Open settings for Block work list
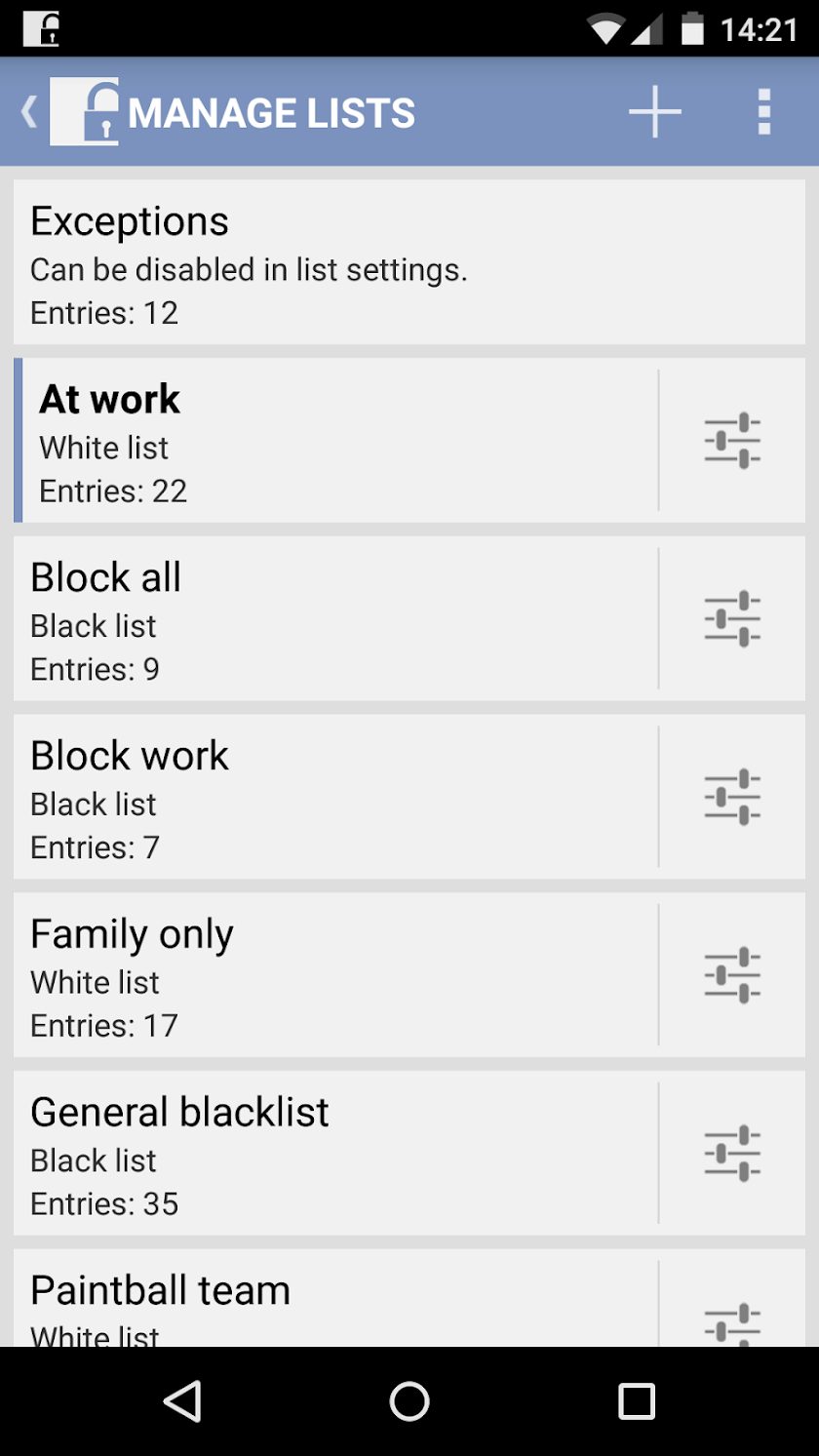 coord(732,797)
